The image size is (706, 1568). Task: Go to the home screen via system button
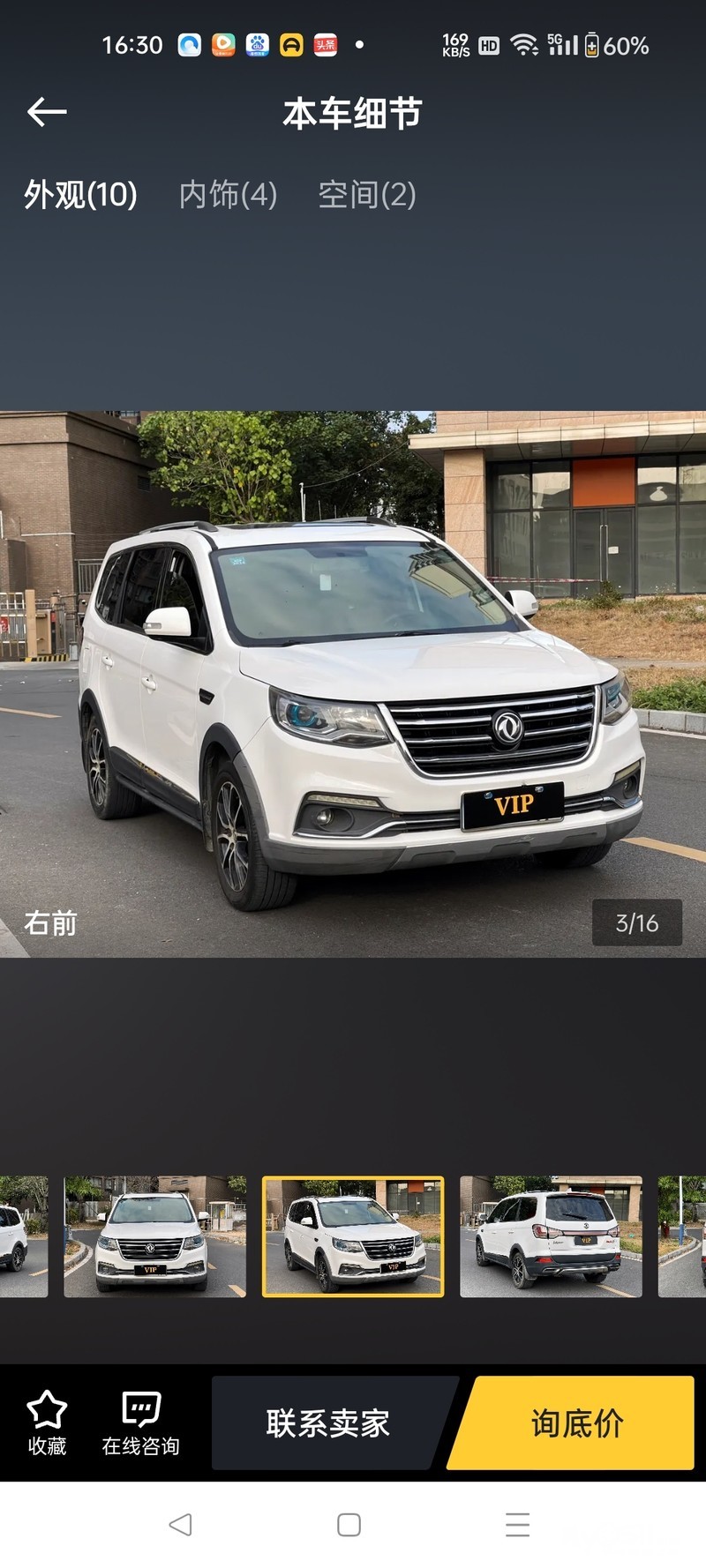tap(349, 1525)
